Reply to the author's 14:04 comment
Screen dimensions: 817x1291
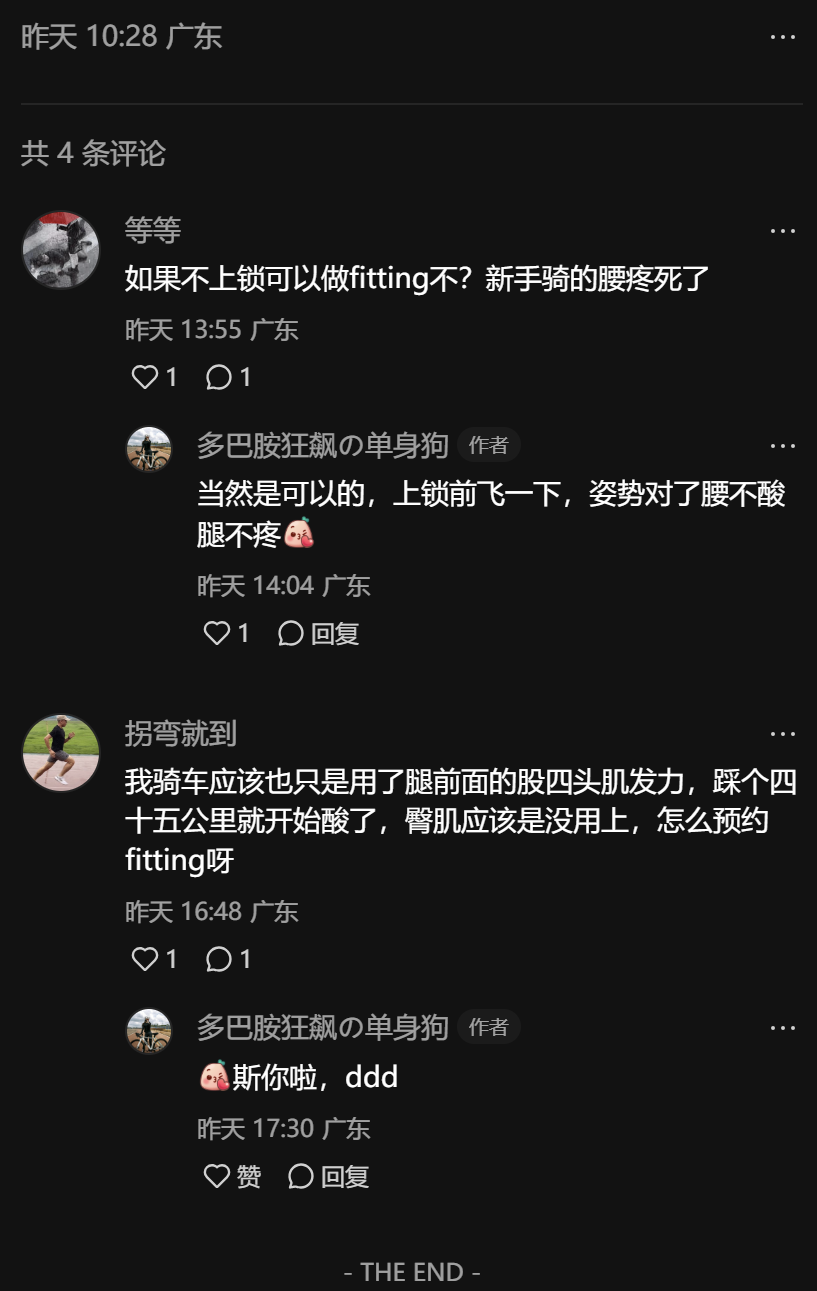tap(319, 633)
